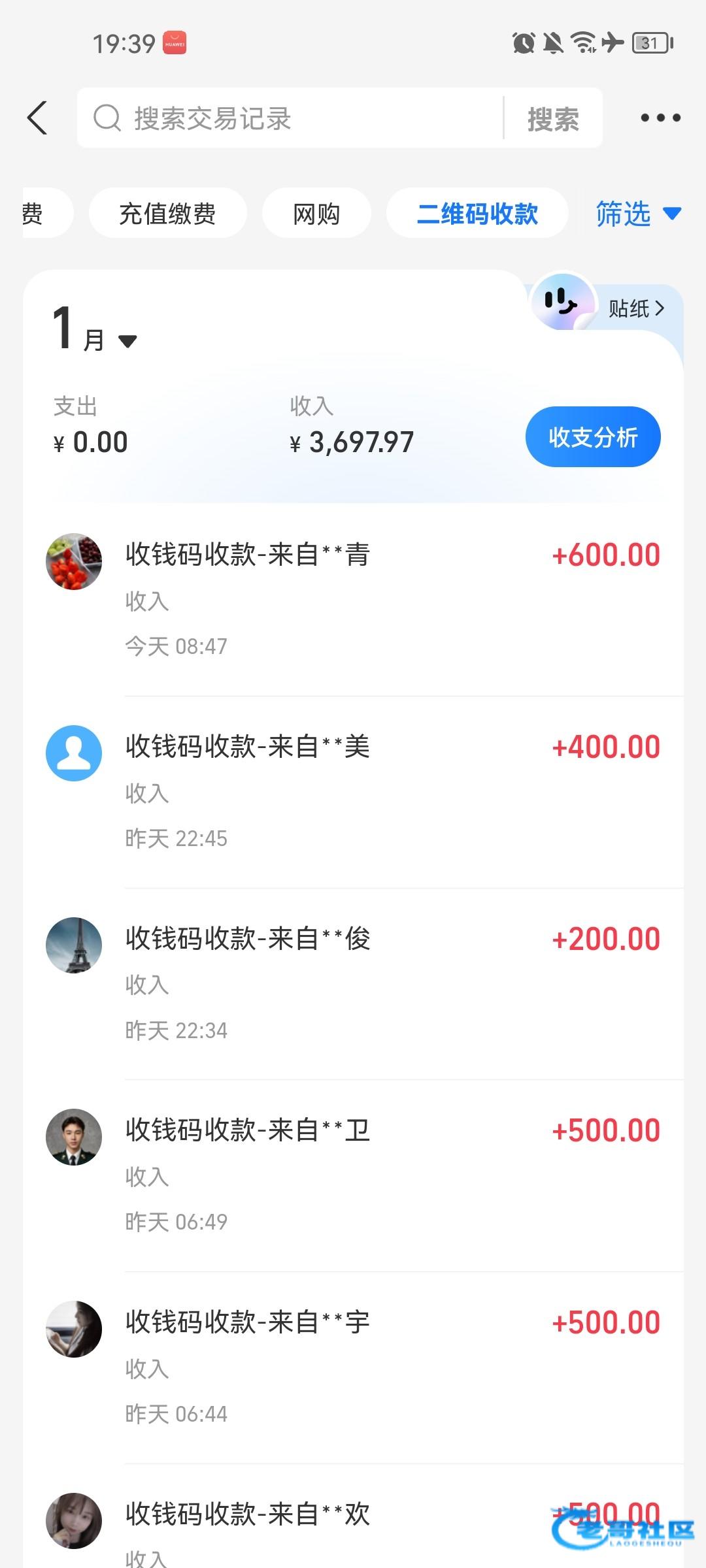The width and height of the screenshot is (706, 1568).
Task: Open the three-dot overflow menu
Action: point(660,118)
